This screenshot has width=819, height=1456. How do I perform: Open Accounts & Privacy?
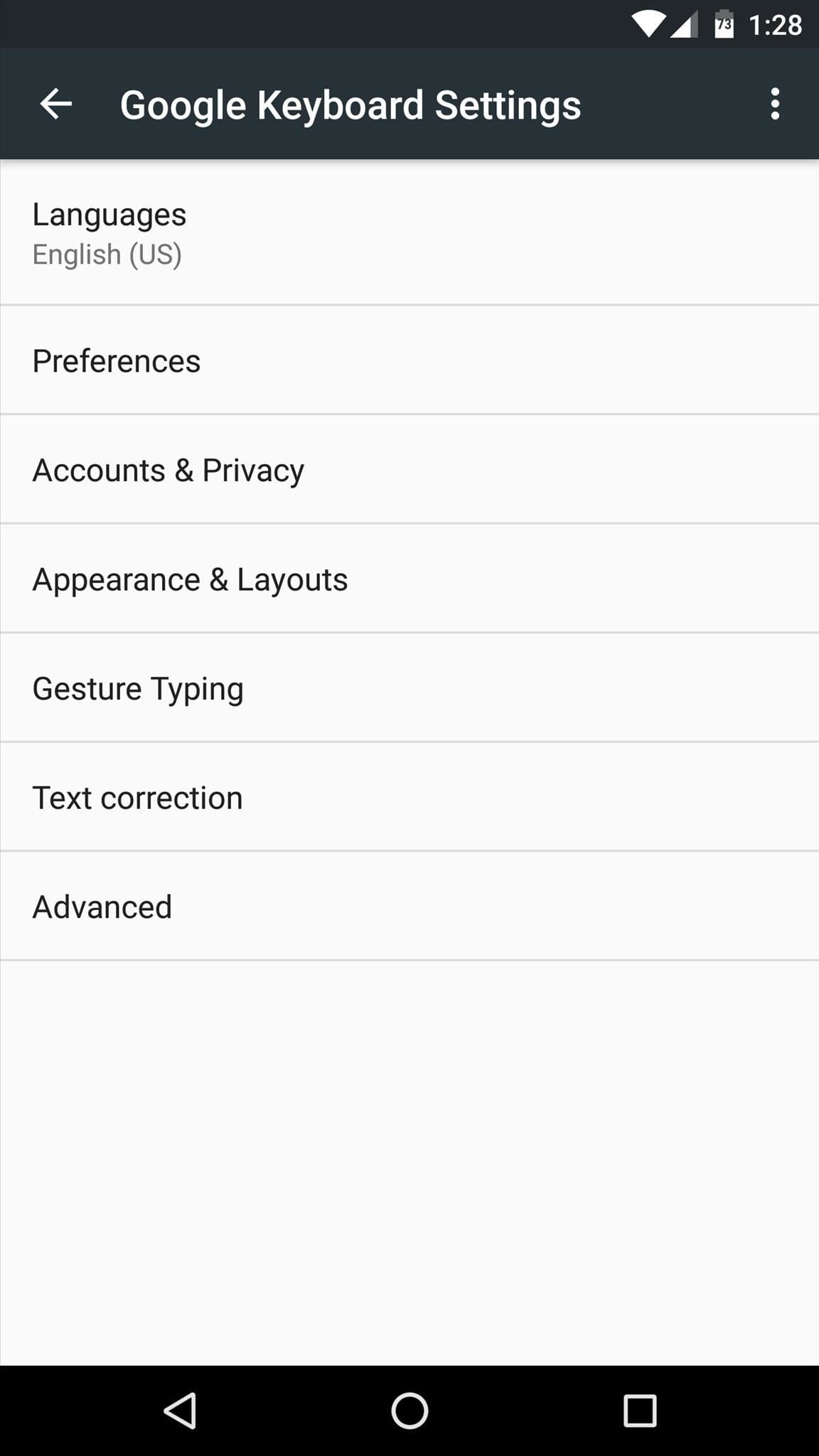click(409, 470)
